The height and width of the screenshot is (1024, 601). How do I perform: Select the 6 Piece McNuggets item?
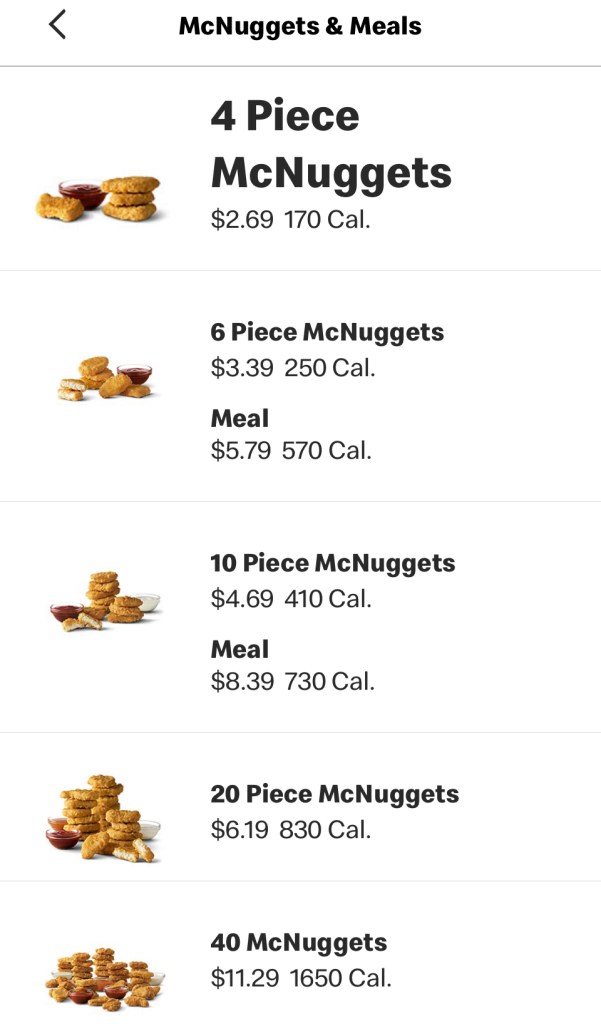point(327,333)
